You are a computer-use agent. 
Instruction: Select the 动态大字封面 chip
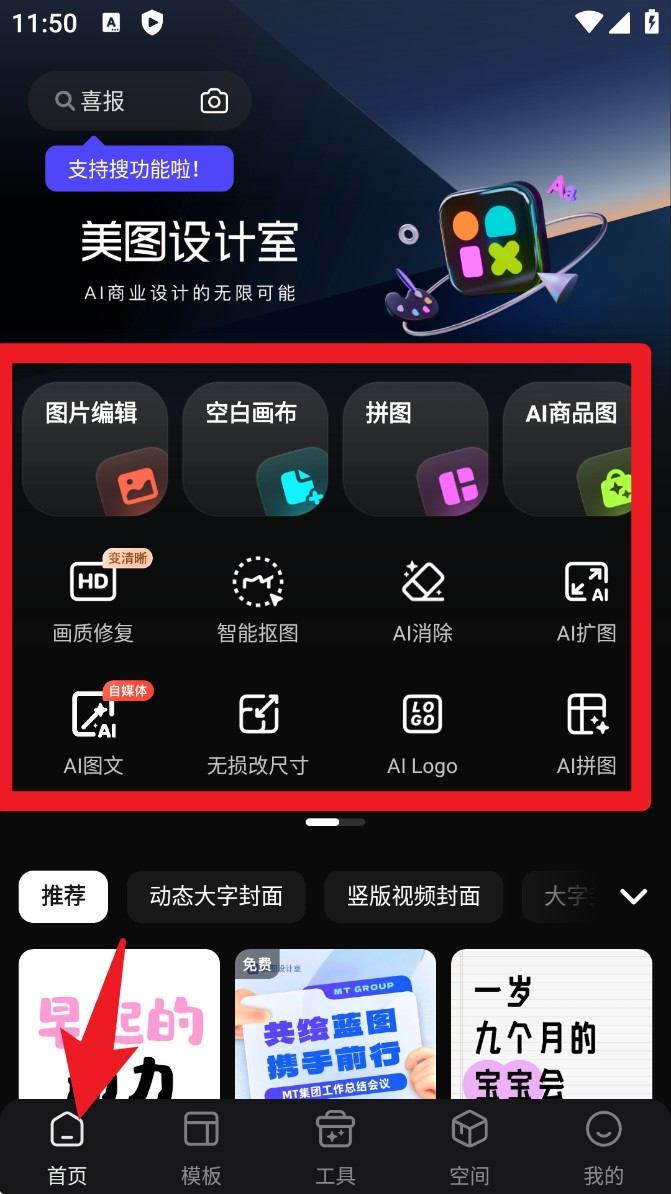tap(216, 895)
